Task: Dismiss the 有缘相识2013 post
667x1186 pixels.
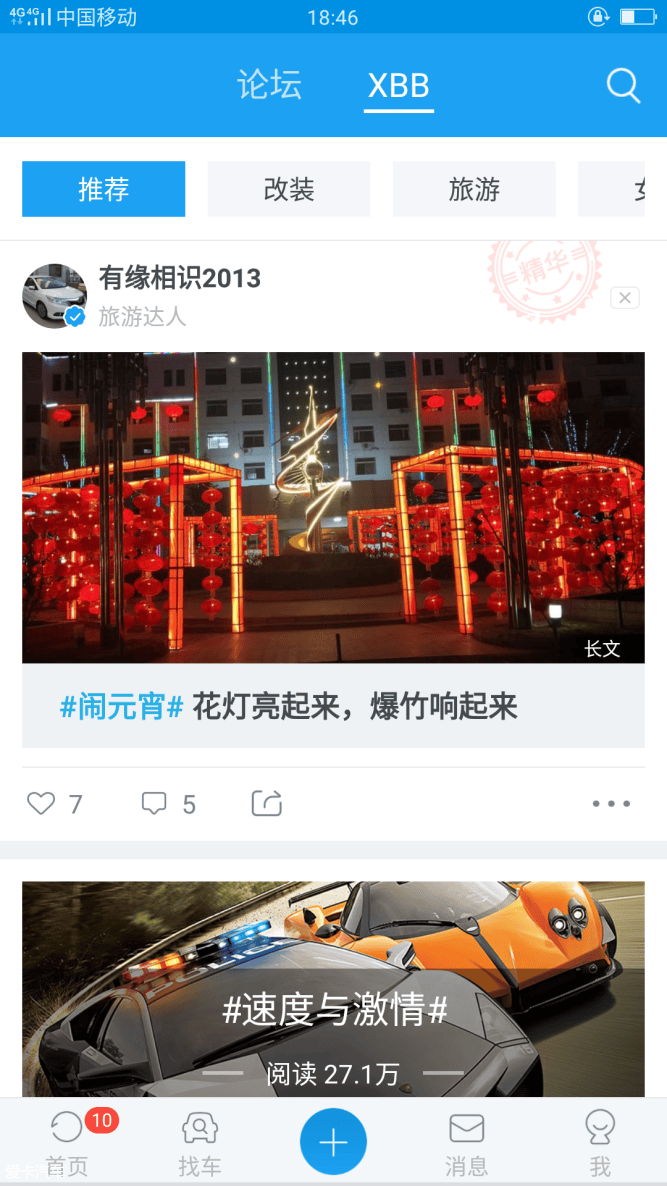Action: click(x=624, y=298)
